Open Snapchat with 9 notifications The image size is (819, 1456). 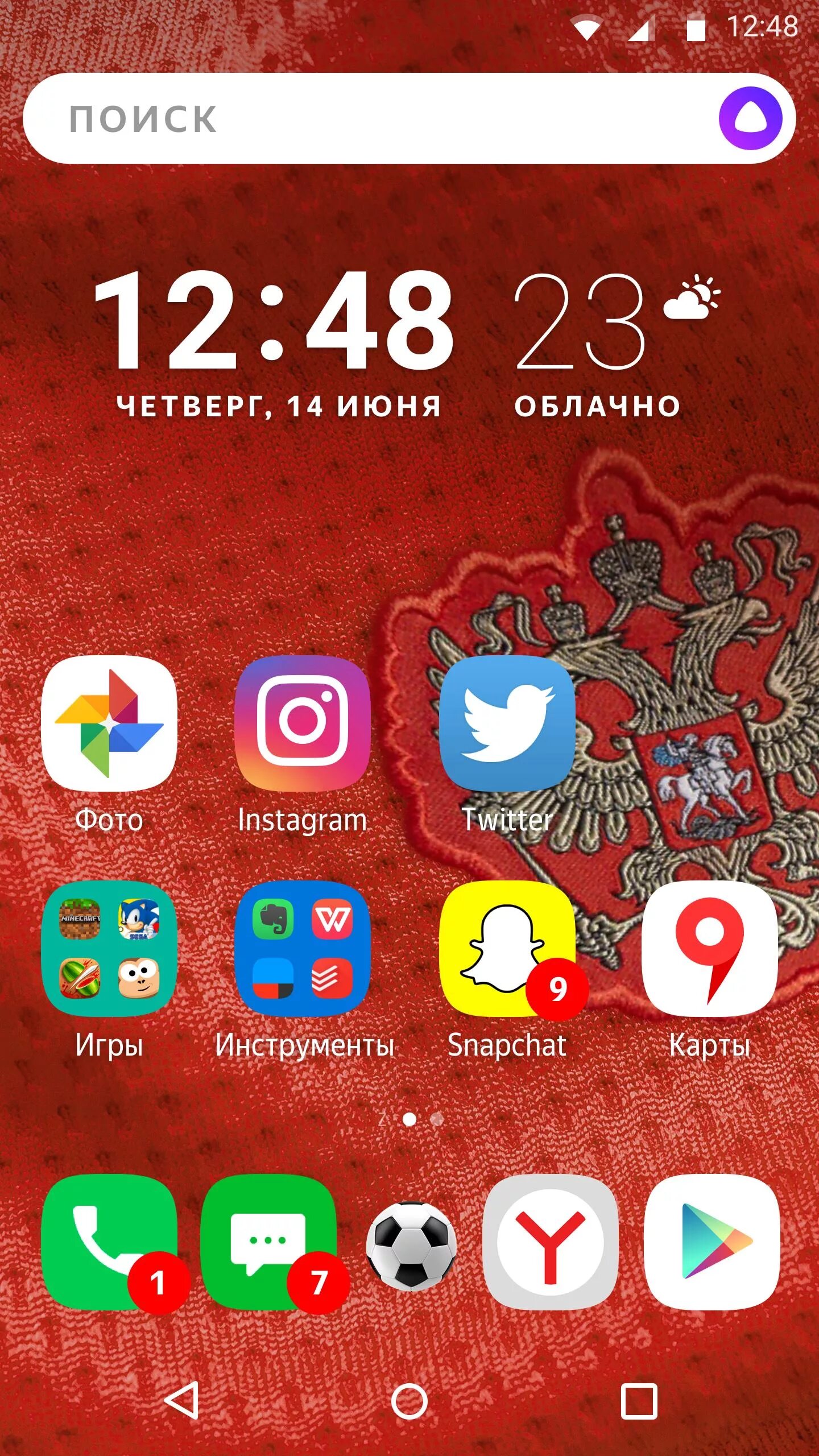(507, 971)
